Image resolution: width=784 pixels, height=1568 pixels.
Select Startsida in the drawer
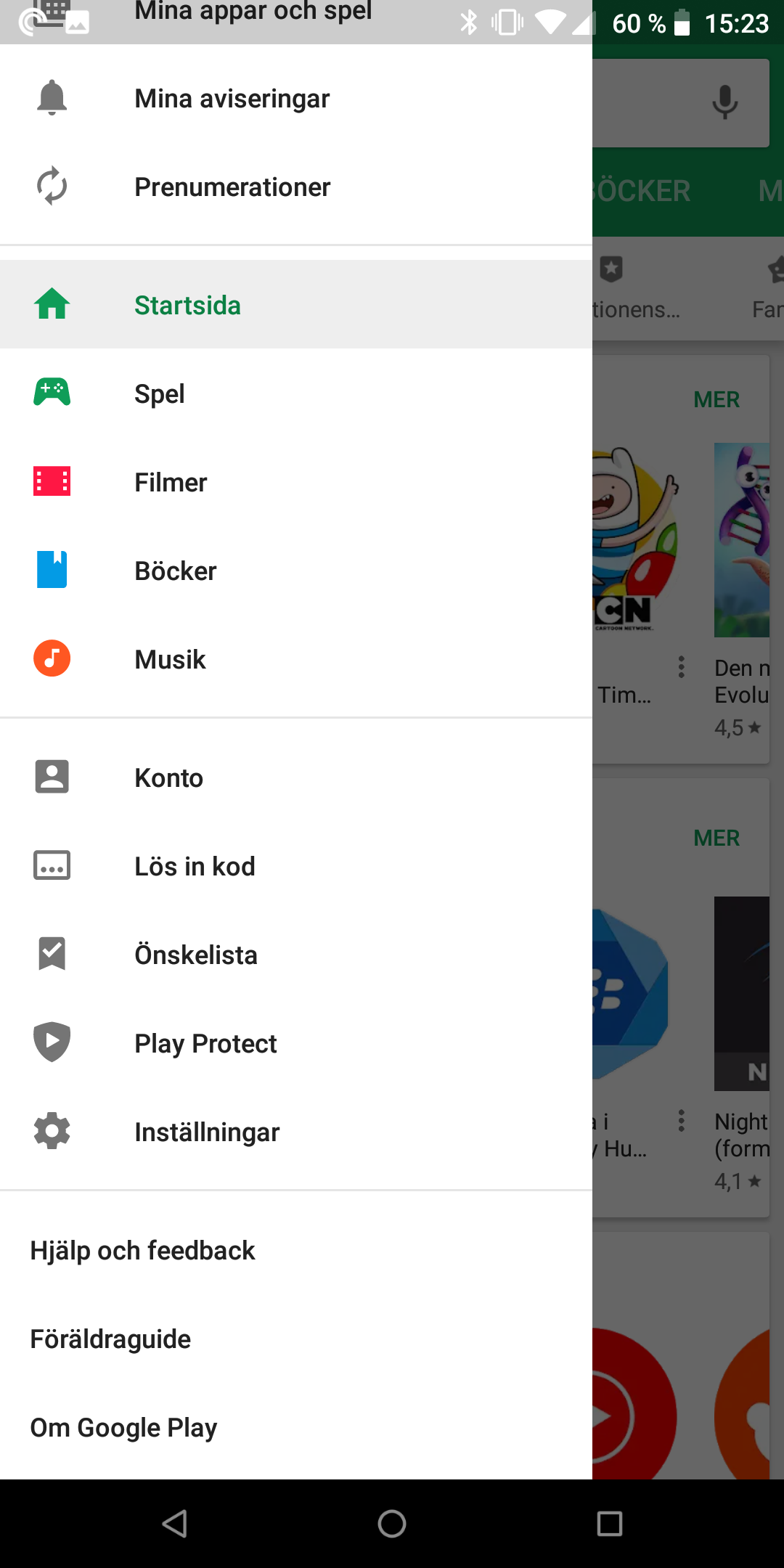187,306
